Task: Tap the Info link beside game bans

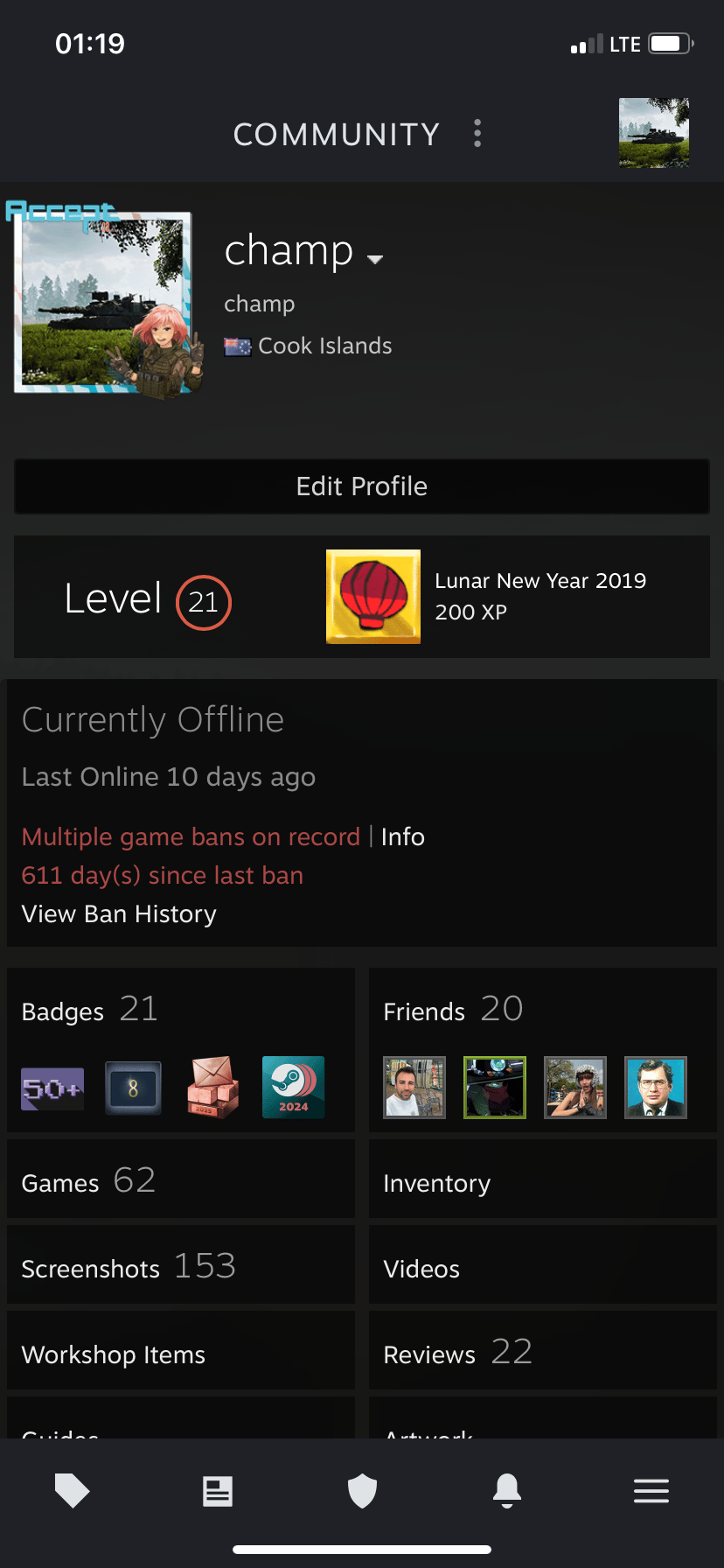Action: pyautogui.click(x=403, y=837)
